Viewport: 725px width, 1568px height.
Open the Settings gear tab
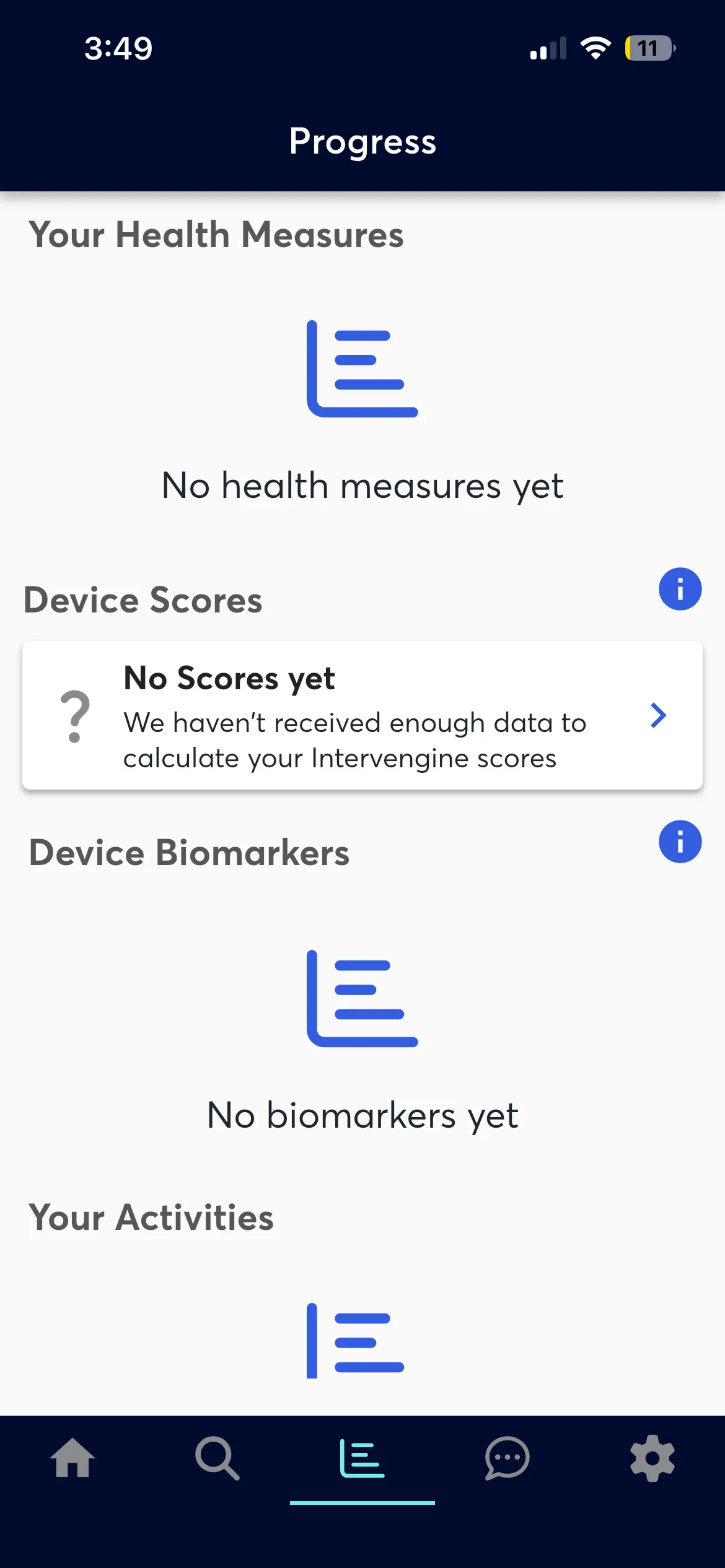pos(652,1458)
